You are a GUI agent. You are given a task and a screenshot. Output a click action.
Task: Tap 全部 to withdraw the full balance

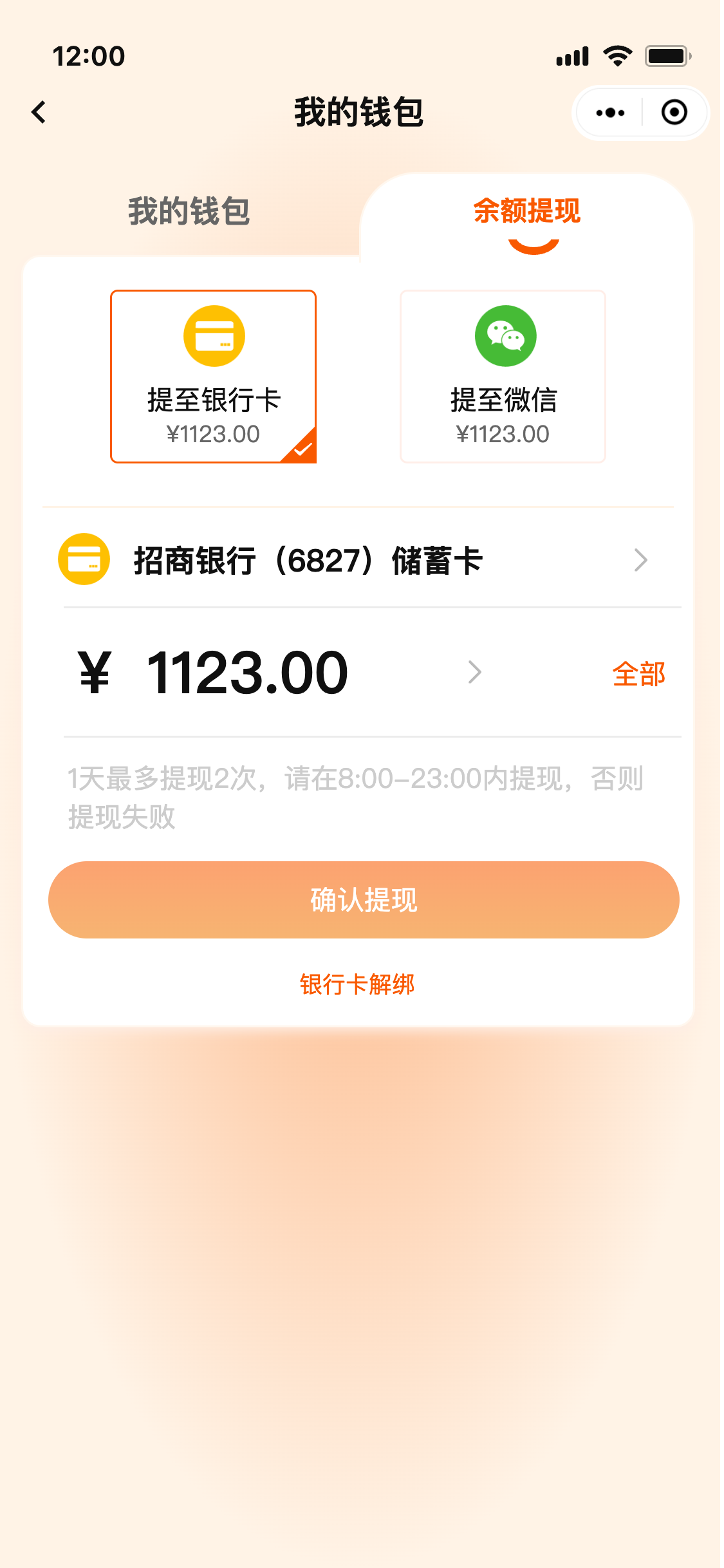(x=638, y=674)
